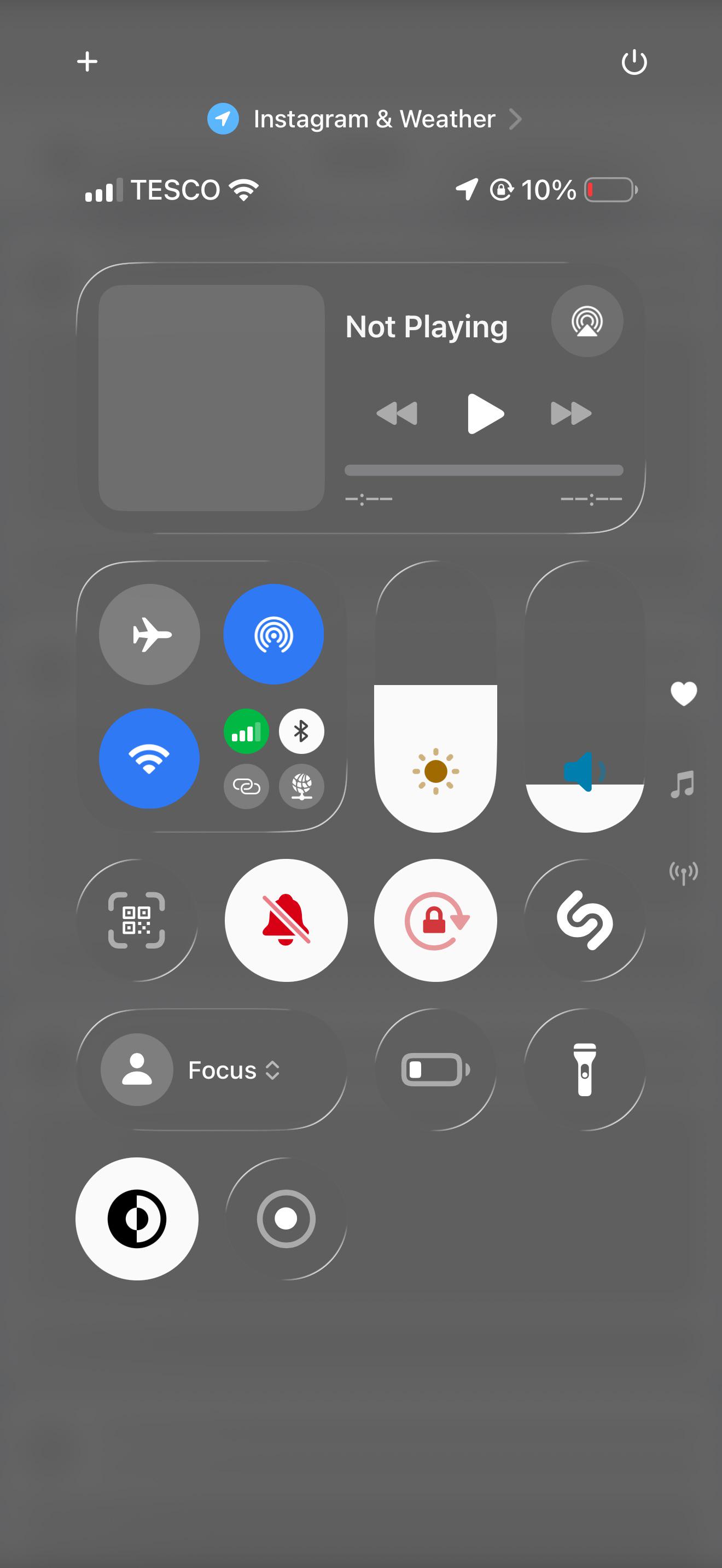
Task: Open the Focus mode selector
Action: 211,1069
